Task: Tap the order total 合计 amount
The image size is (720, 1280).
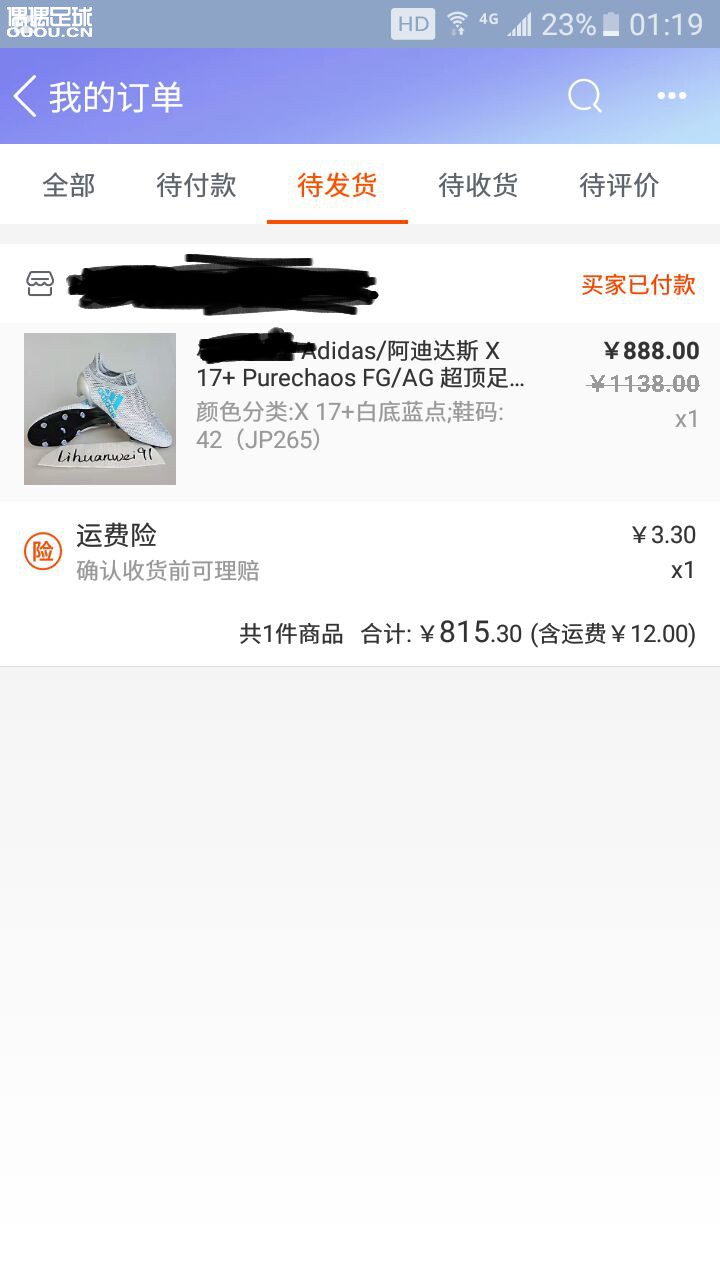Action: (x=470, y=632)
